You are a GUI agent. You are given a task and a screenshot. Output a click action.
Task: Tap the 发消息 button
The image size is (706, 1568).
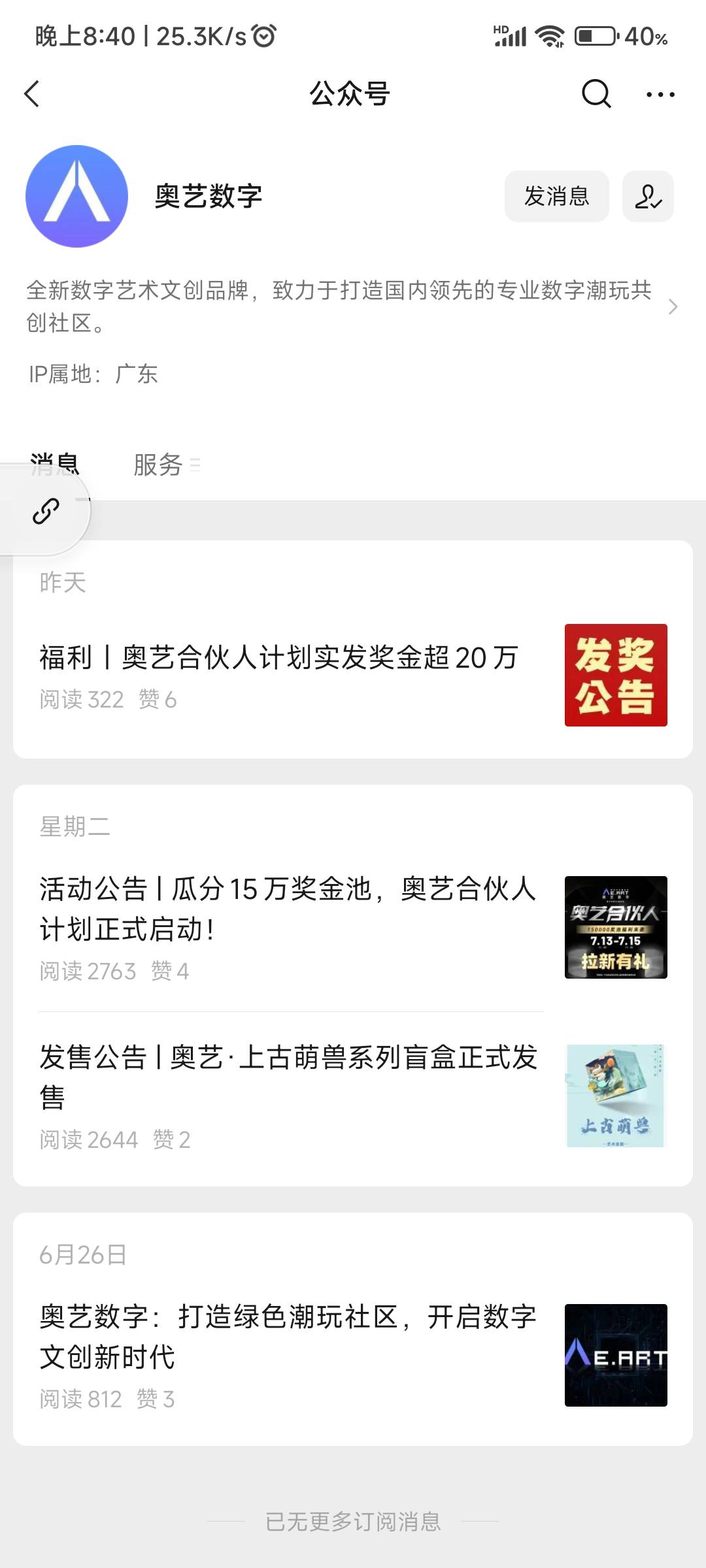[x=557, y=196]
